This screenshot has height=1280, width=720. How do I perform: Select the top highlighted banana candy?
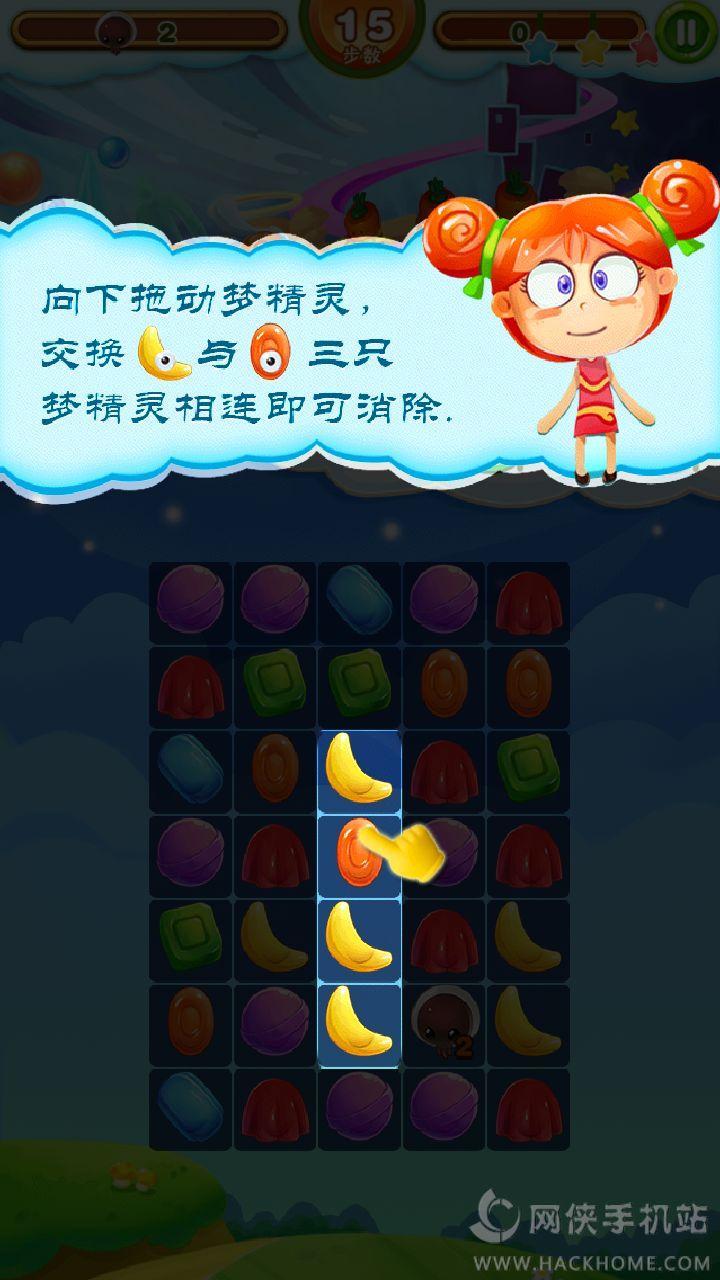click(359, 769)
